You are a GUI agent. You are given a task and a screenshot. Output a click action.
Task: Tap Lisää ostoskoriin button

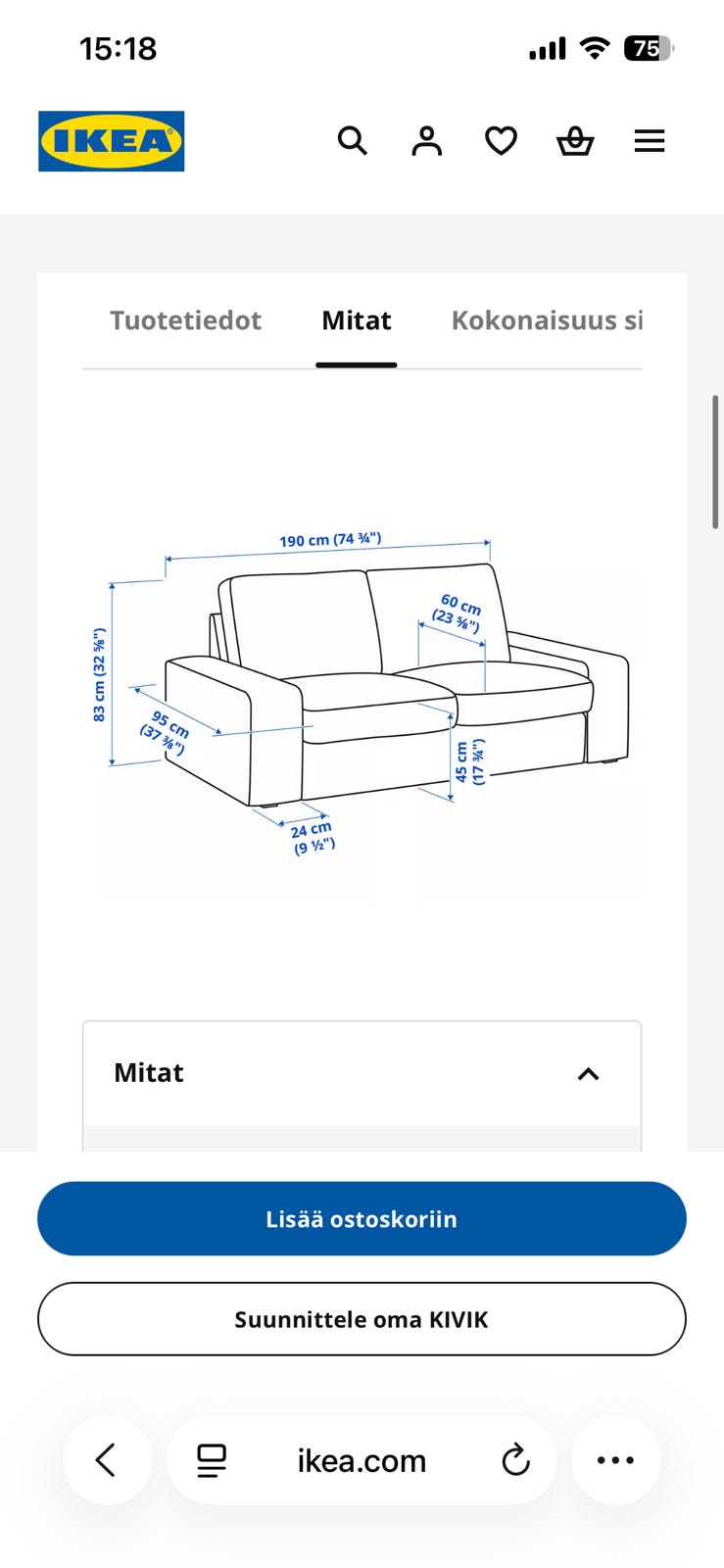pos(362,1219)
